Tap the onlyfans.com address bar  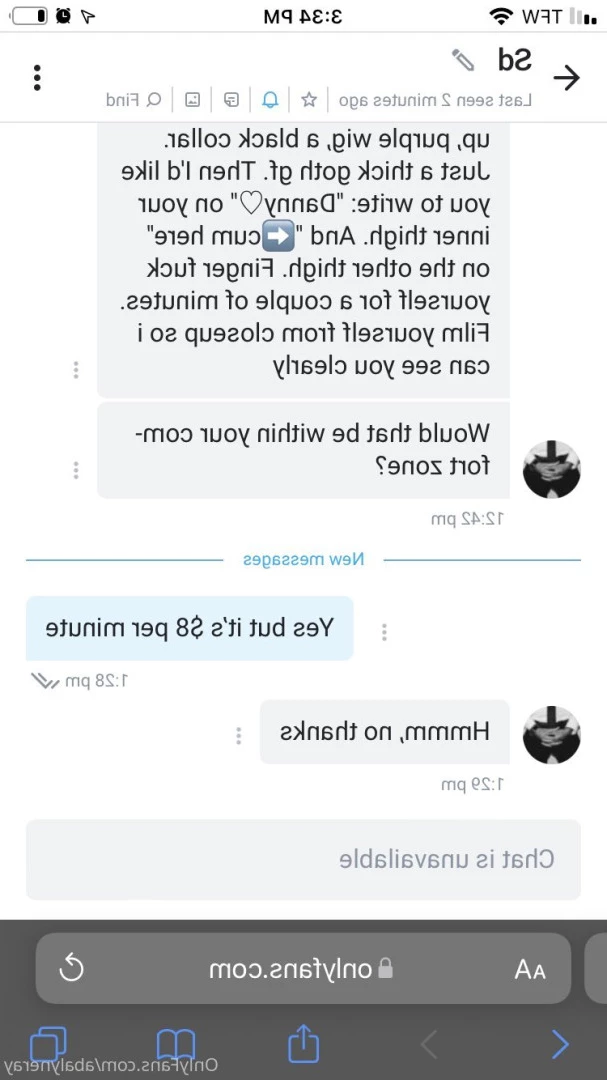(300, 968)
